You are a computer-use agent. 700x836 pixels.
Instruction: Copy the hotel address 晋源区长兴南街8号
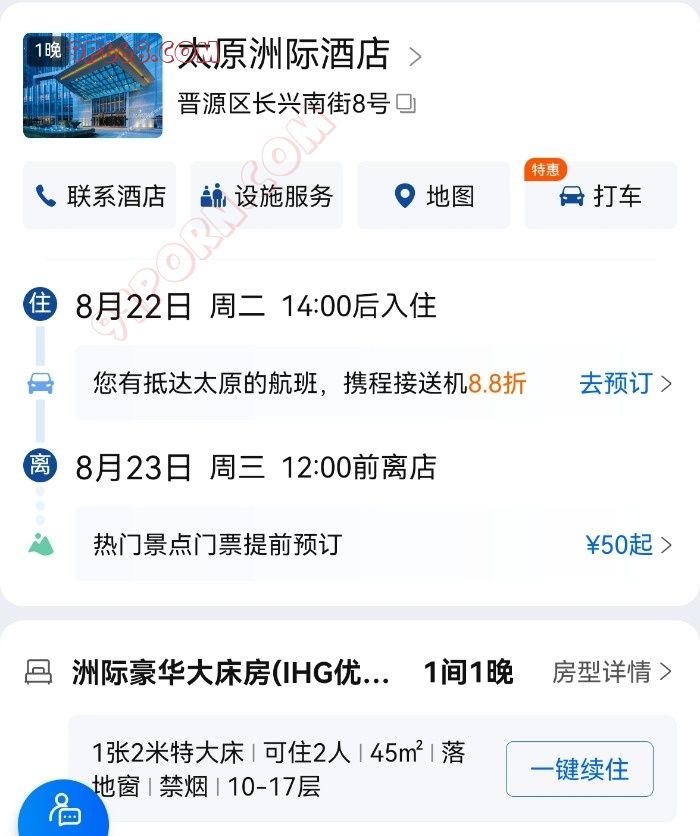[406, 103]
